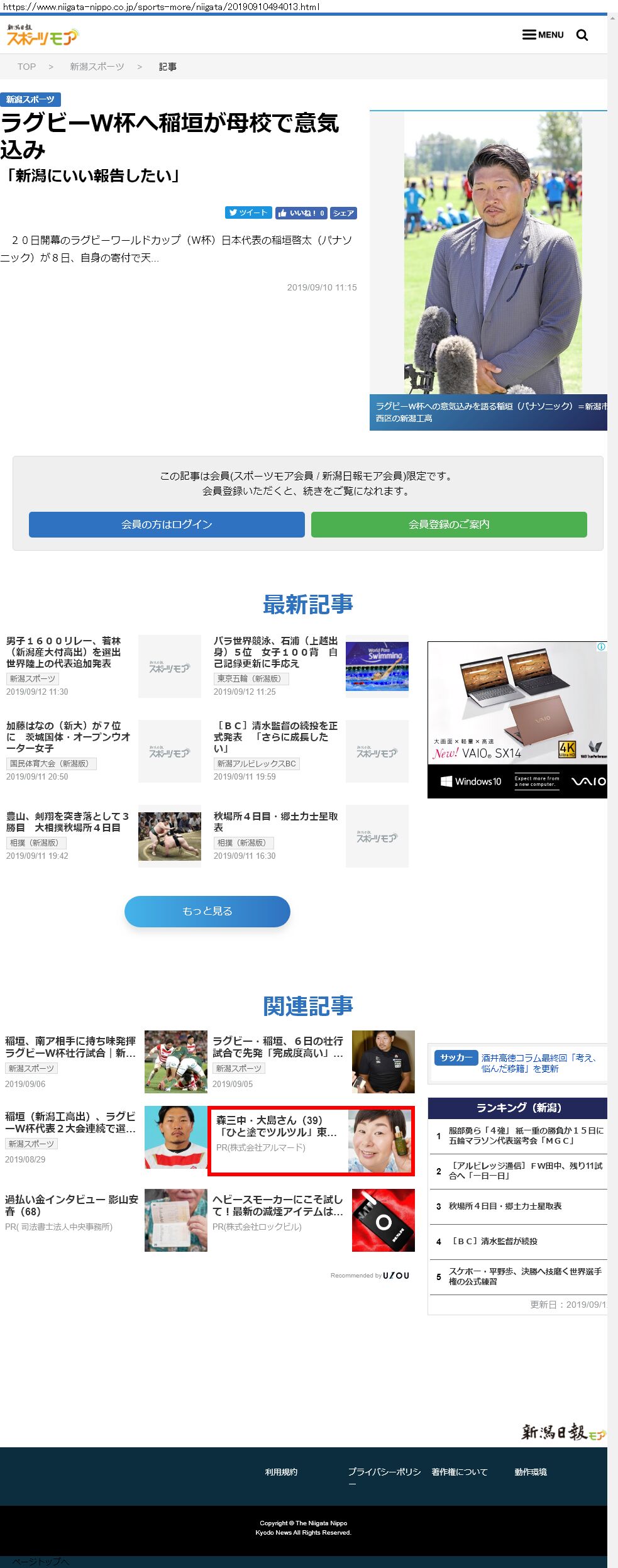Share article via シェア button
Screen dimensions: 618x1568
coord(343,213)
